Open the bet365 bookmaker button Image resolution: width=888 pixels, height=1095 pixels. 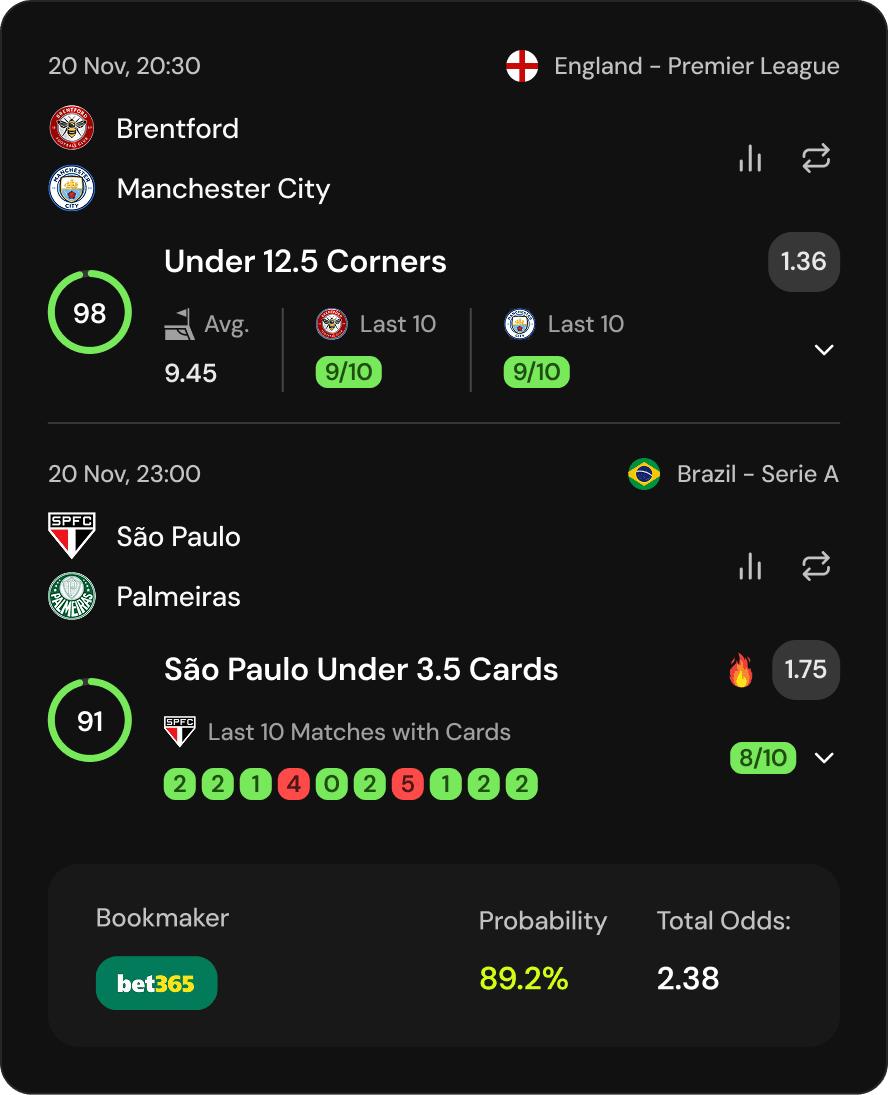[156, 983]
